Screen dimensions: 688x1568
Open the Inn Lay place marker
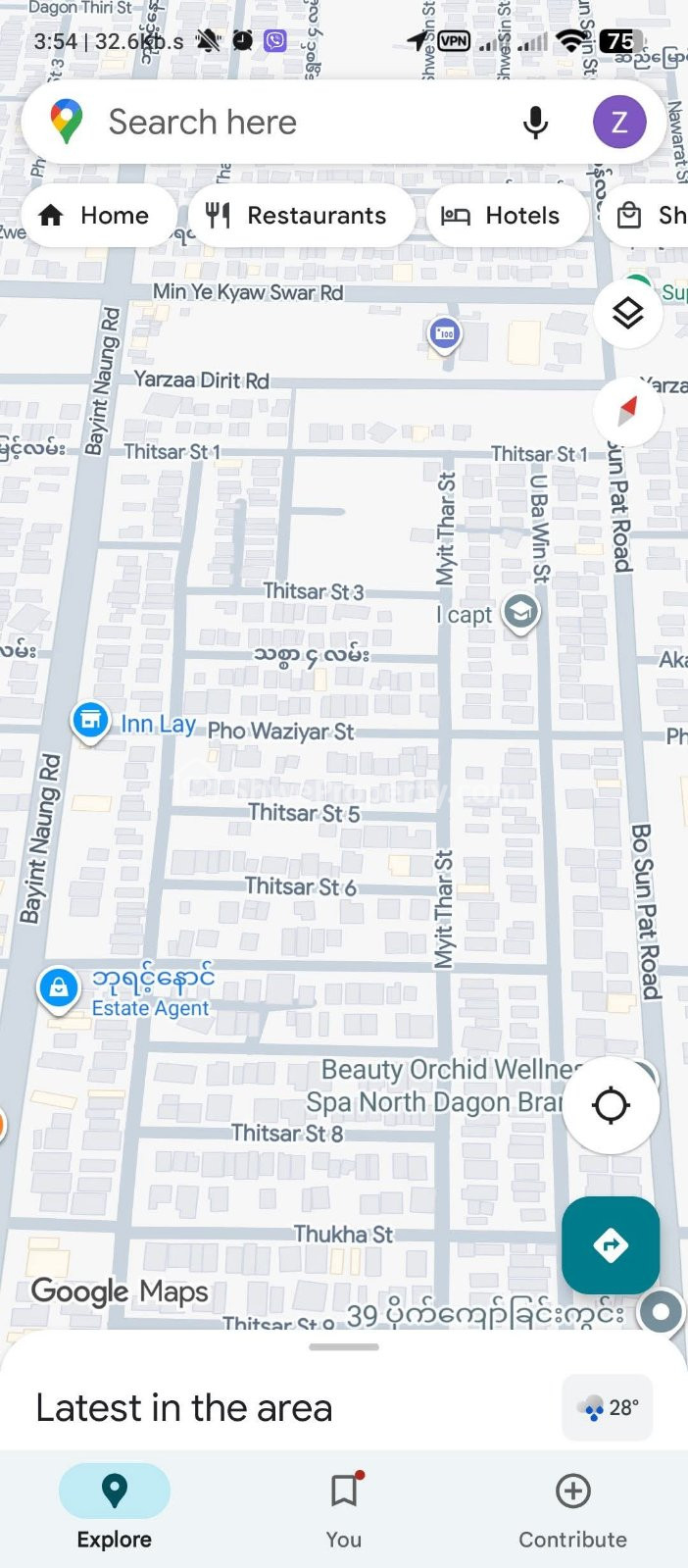coord(90,722)
